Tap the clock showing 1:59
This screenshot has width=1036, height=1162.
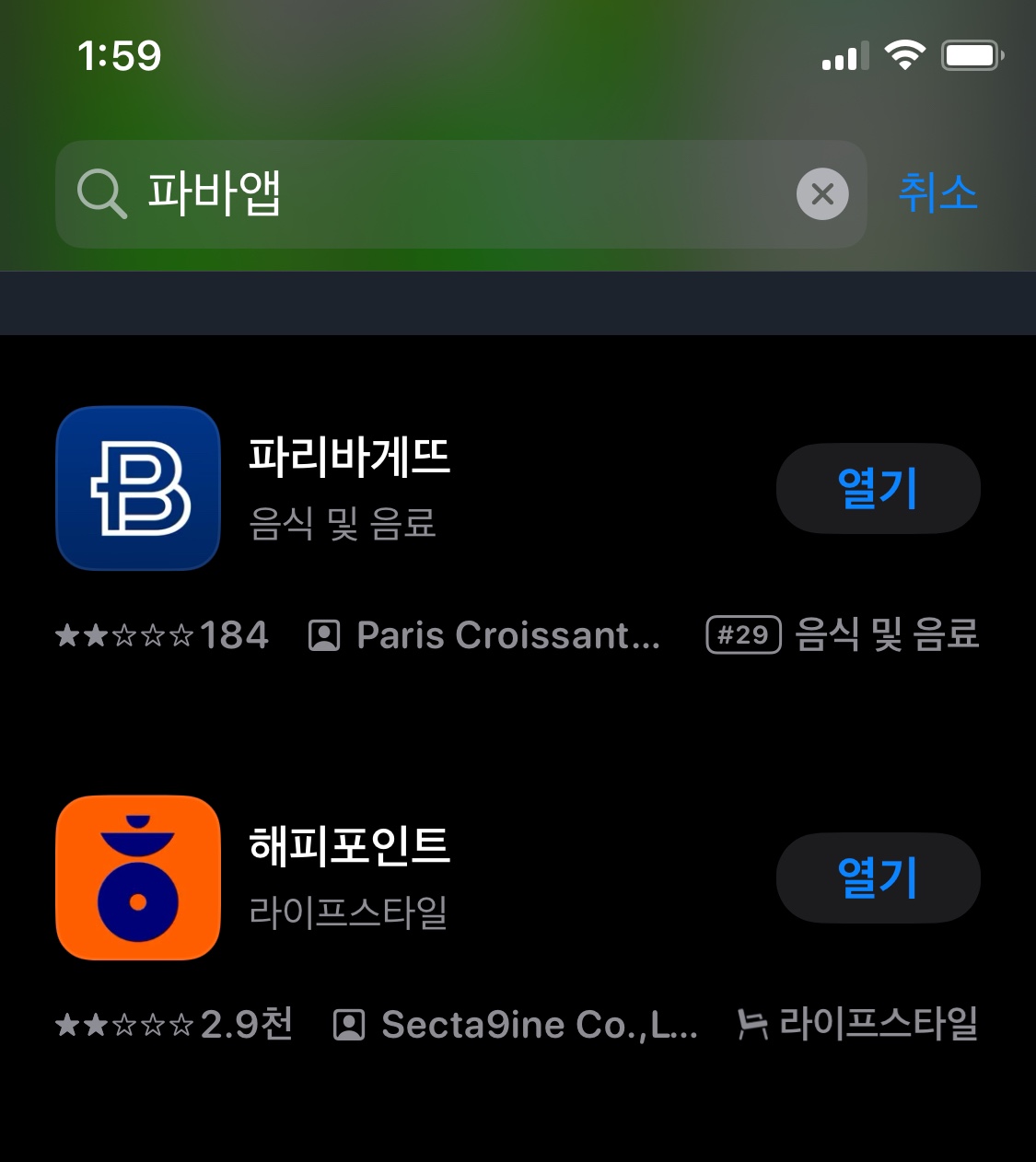point(121,56)
